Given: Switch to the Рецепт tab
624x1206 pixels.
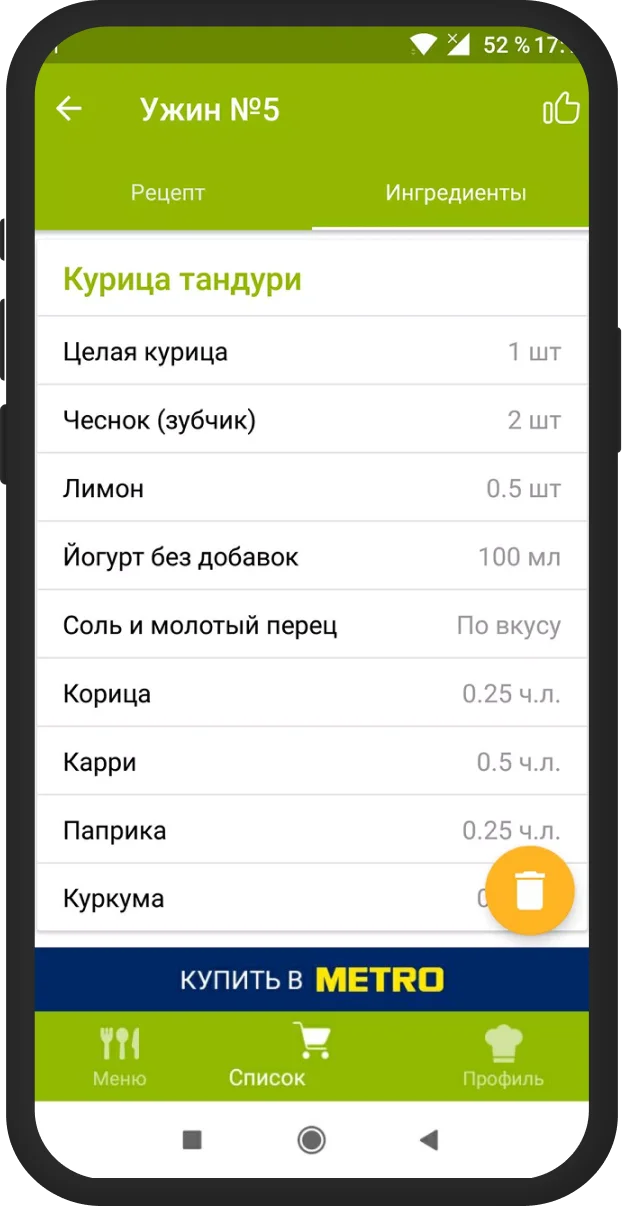Looking at the screenshot, I should 168,193.
